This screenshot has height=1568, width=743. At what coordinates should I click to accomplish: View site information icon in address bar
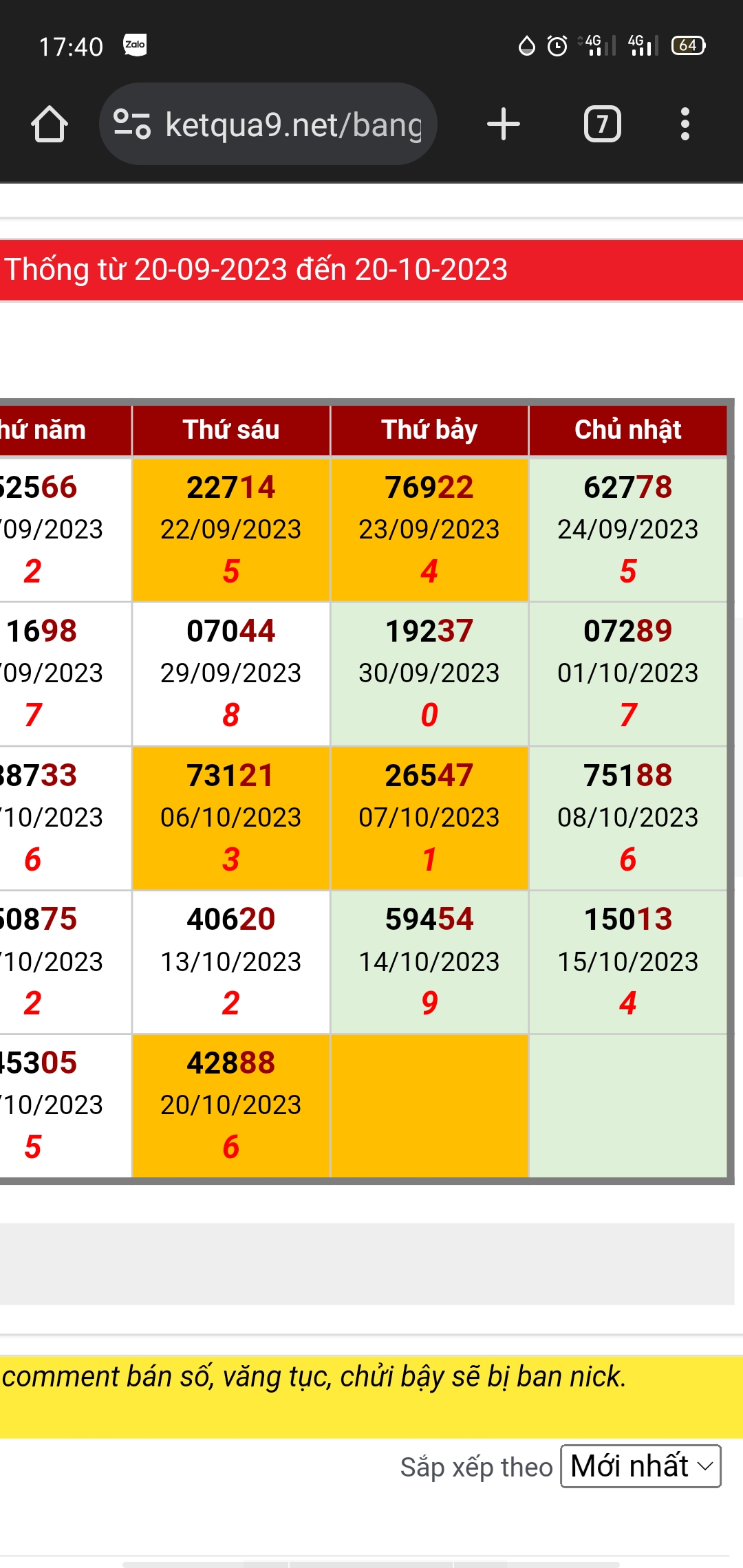[x=131, y=124]
